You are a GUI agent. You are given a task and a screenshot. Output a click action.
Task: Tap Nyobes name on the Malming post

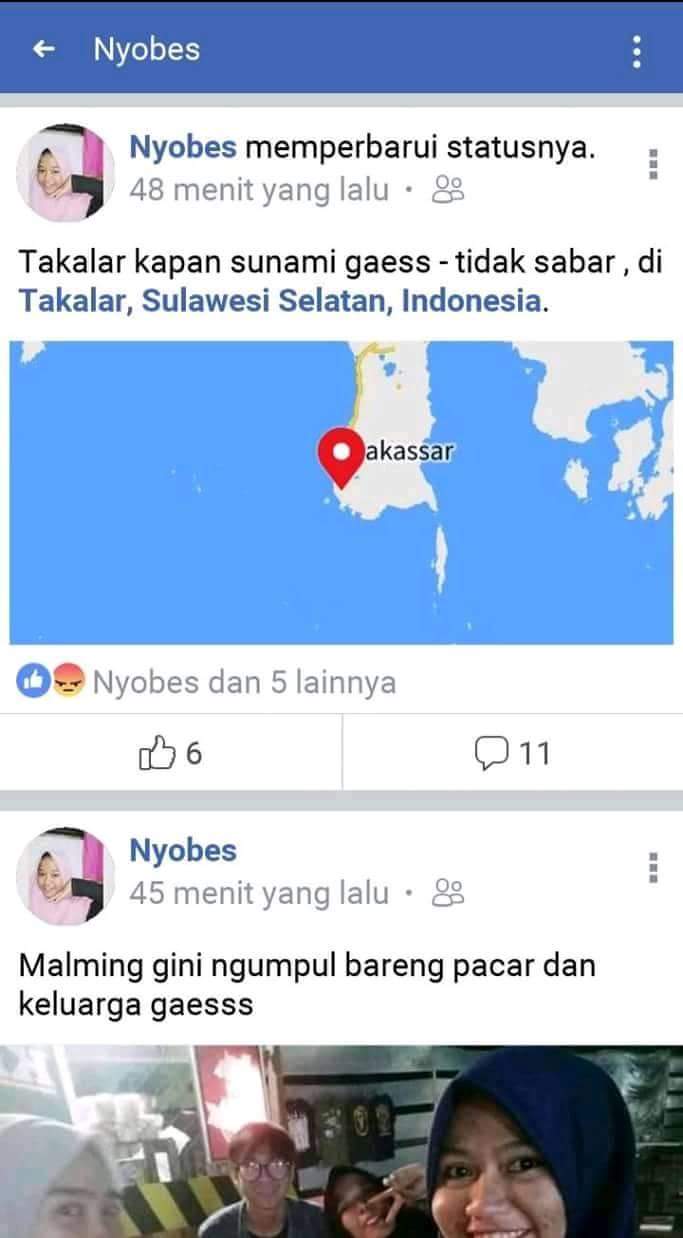183,851
